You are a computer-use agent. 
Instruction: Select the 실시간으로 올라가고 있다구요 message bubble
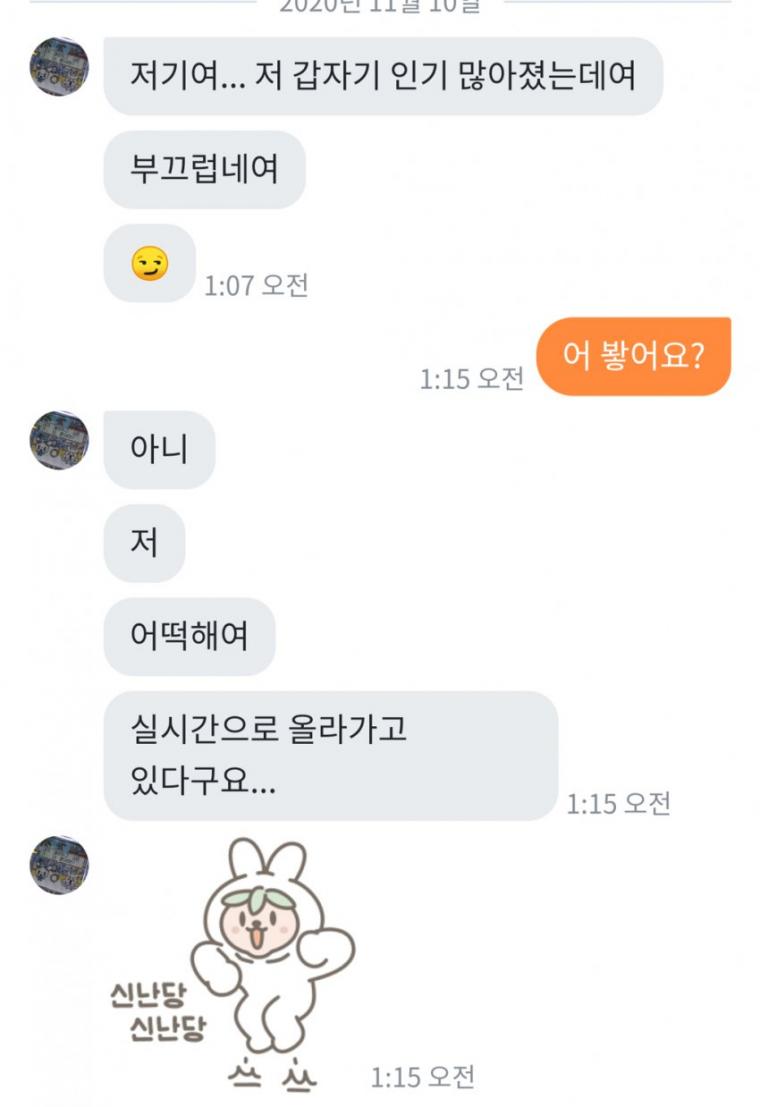330,755
